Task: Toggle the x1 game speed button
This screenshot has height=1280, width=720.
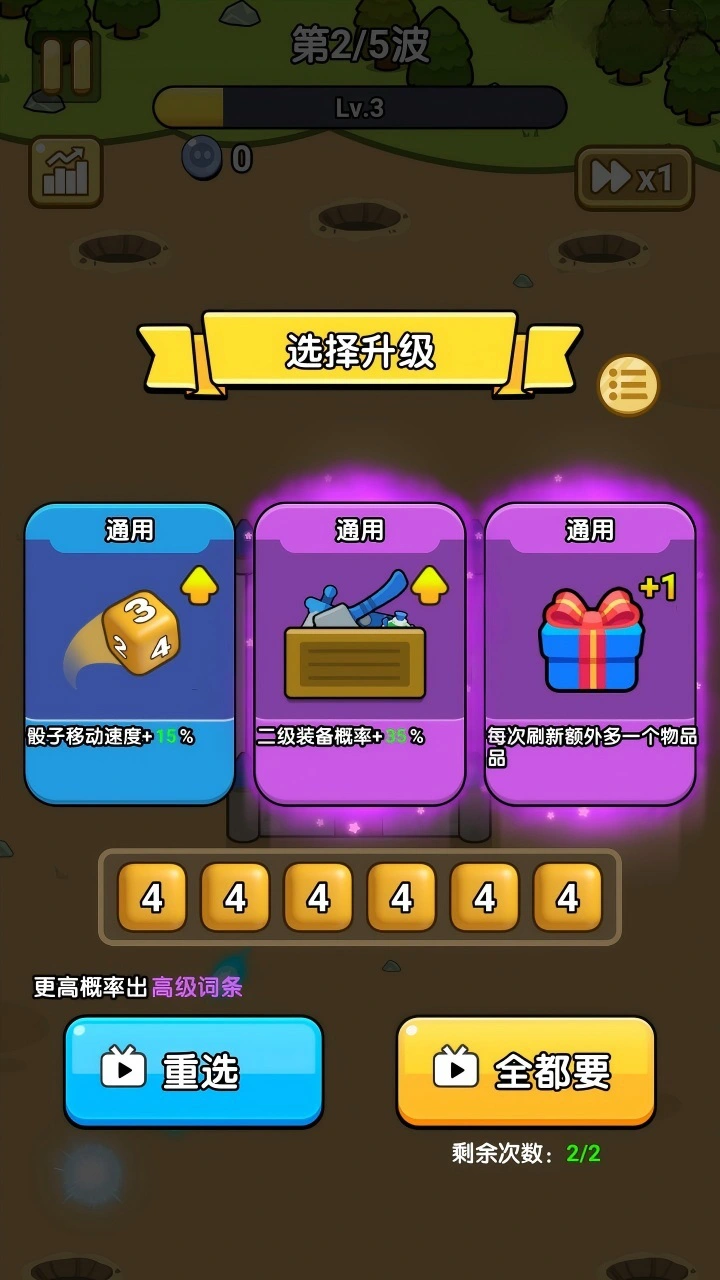Action: pos(634,178)
